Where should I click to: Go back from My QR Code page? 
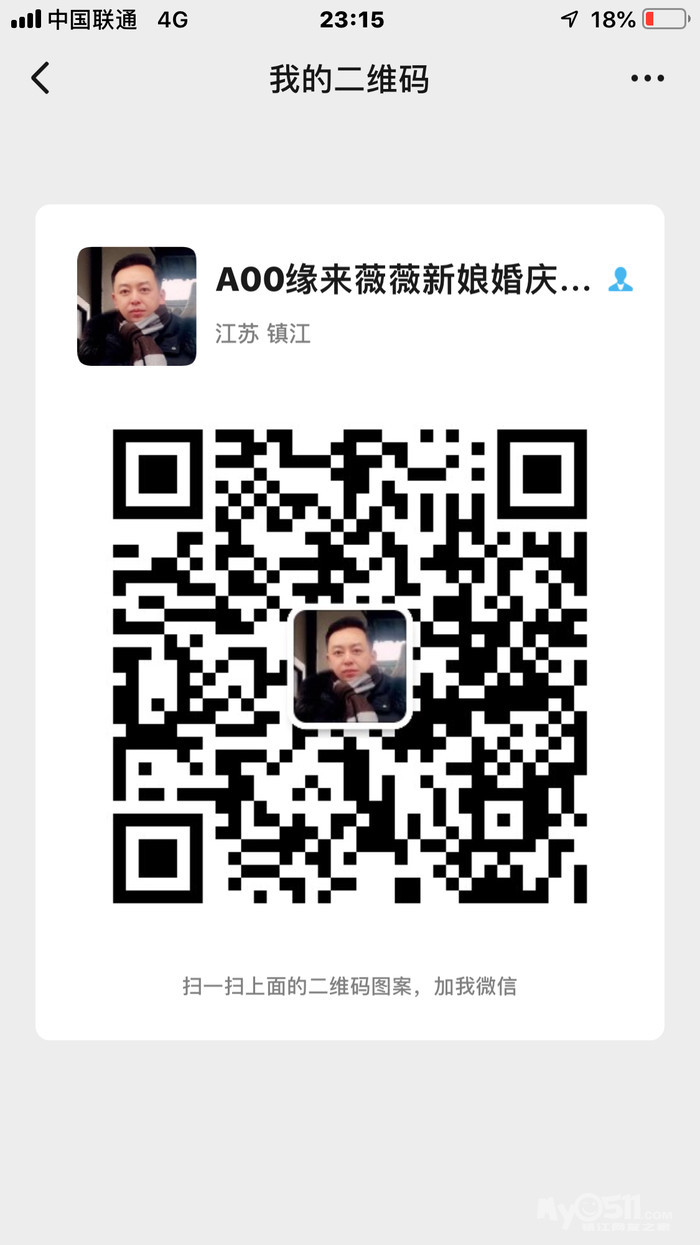[x=40, y=78]
